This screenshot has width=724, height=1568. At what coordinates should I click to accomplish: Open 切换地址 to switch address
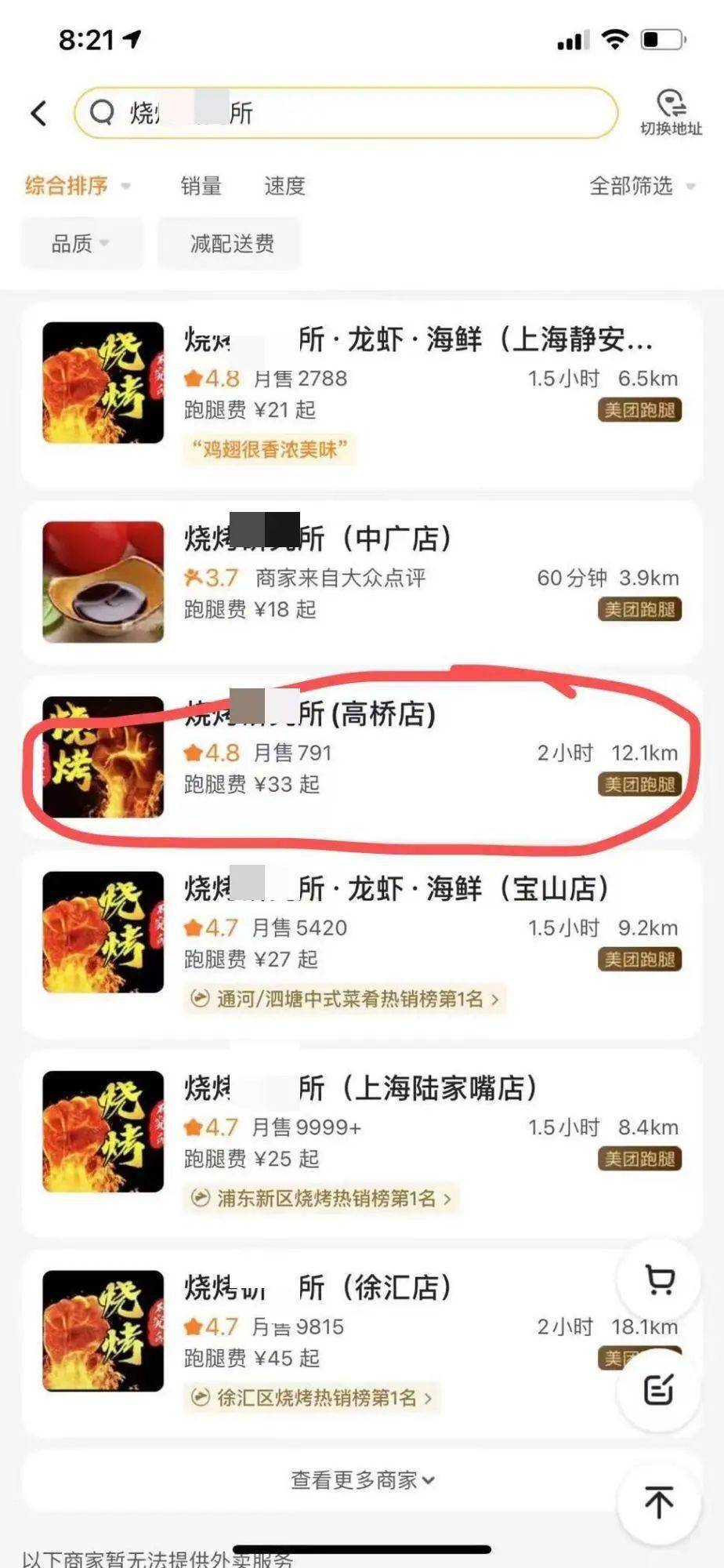[x=671, y=114]
